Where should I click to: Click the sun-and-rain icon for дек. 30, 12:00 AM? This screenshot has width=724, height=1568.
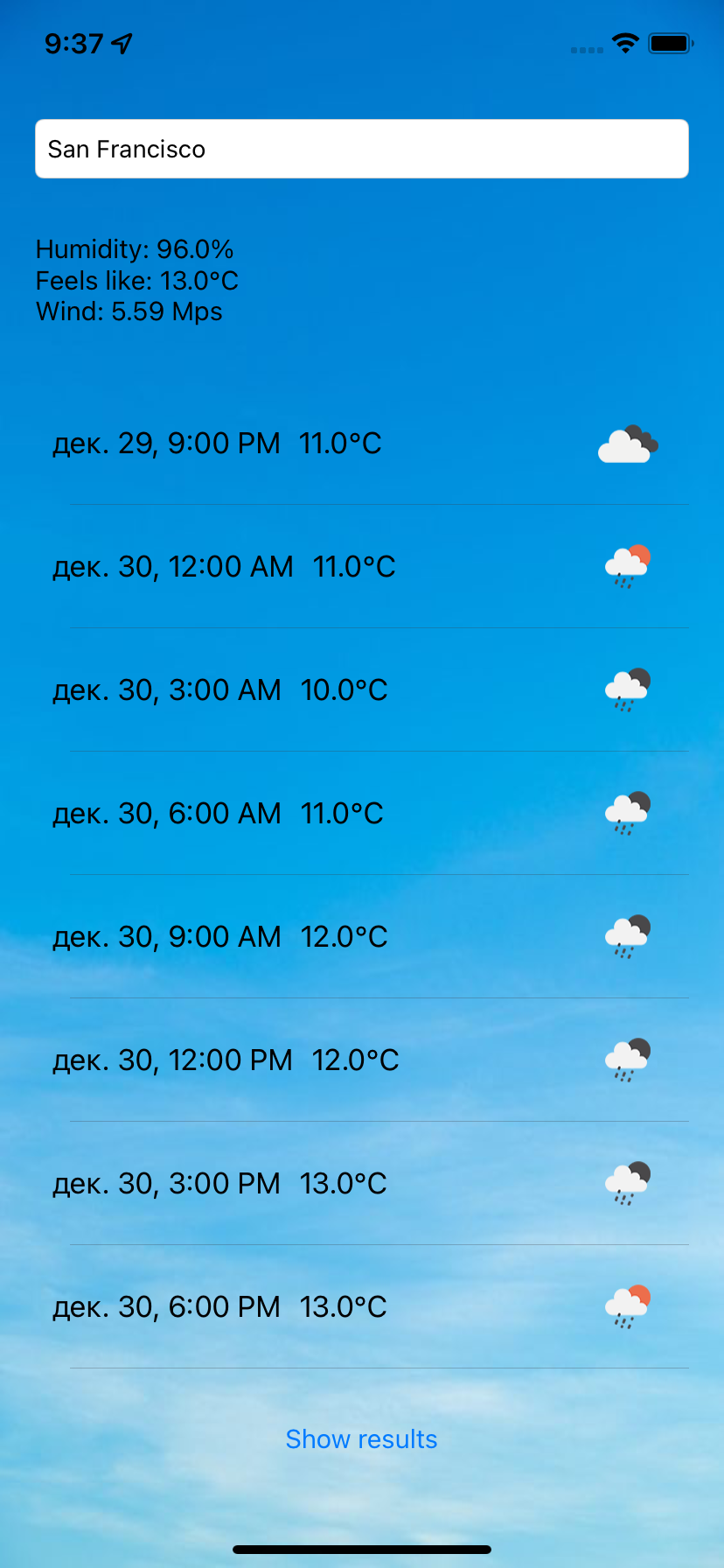pyautogui.click(x=626, y=566)
